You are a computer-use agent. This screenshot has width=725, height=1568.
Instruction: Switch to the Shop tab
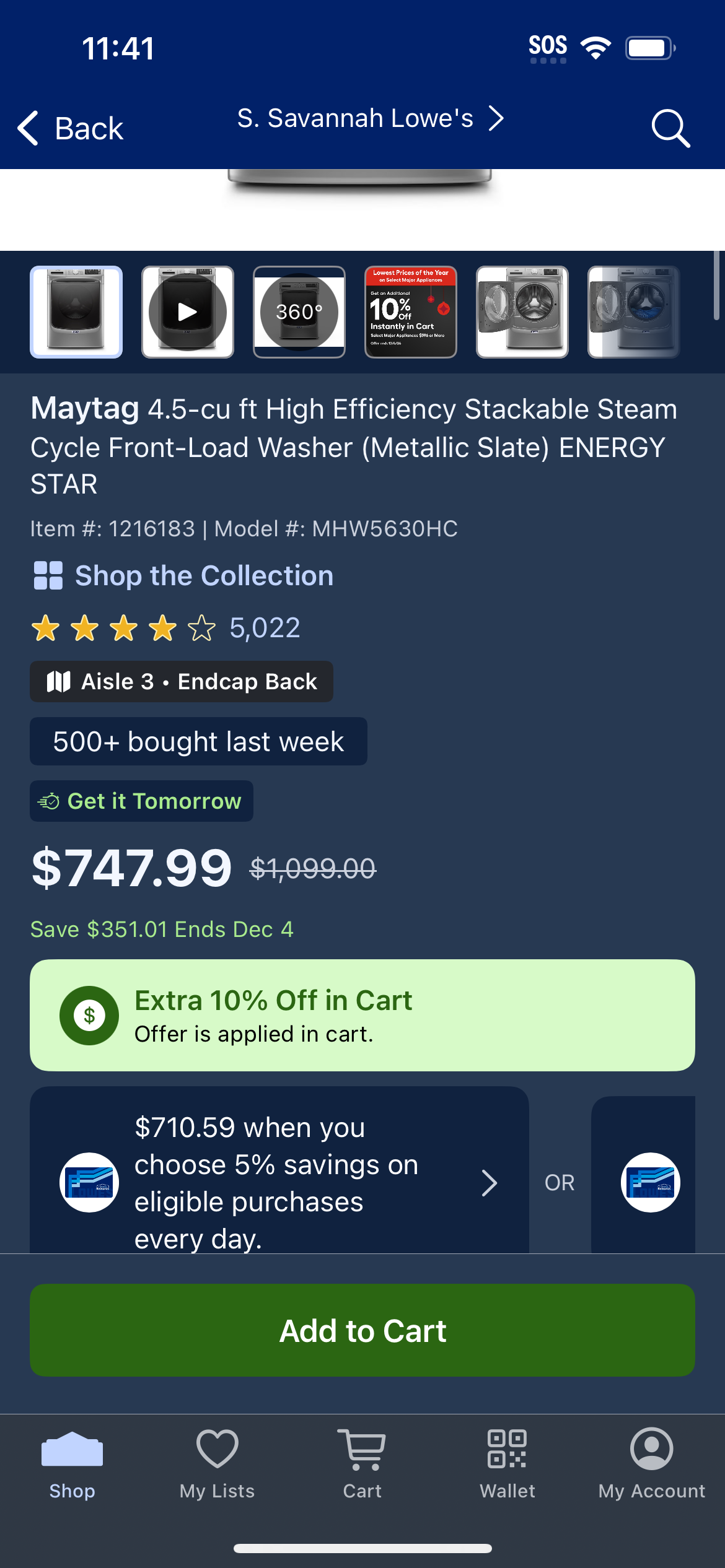pos(72,1465)
